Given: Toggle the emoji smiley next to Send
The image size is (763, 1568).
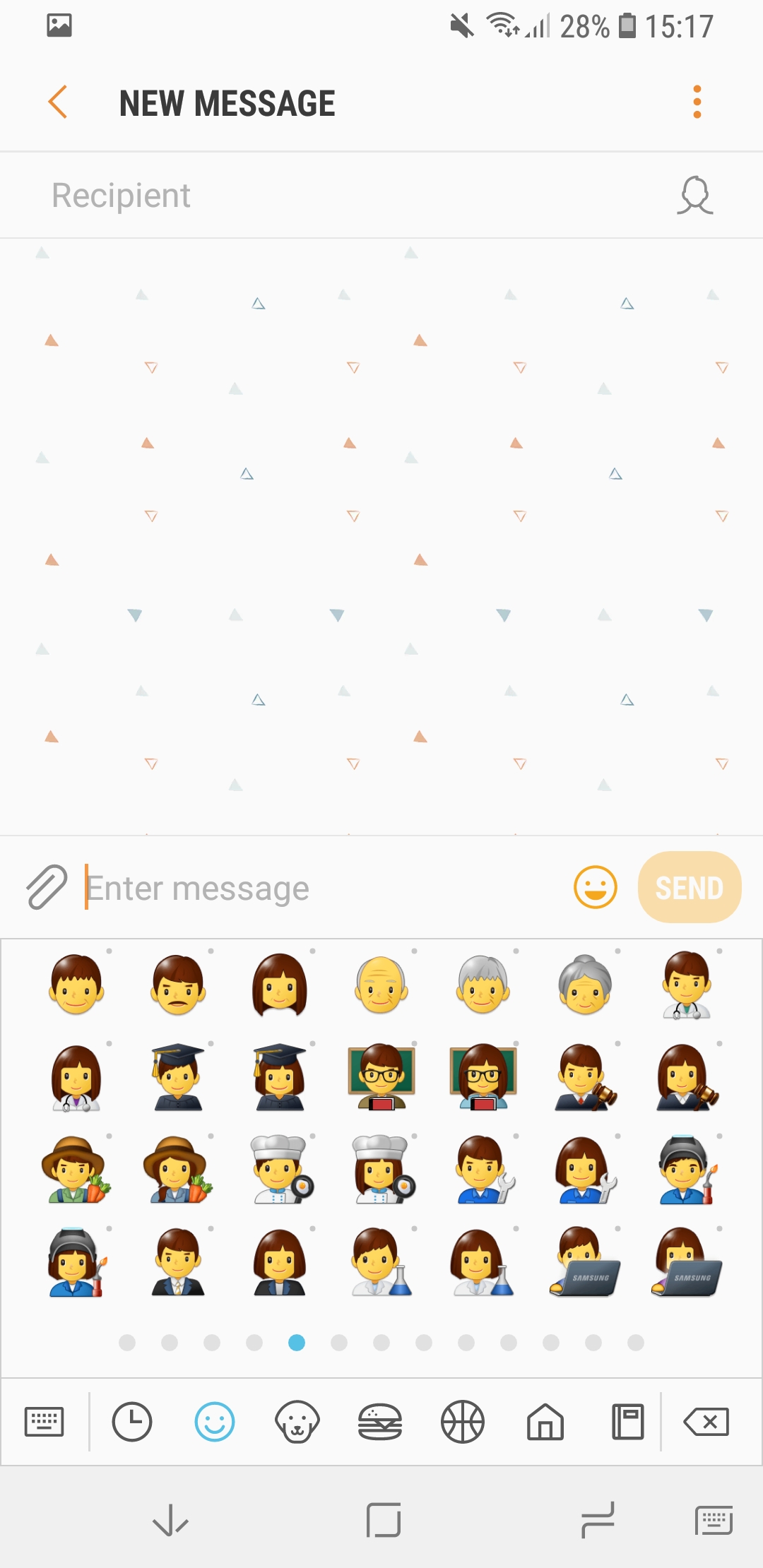Looking at the screenshot, I should [x=595, y=887].
